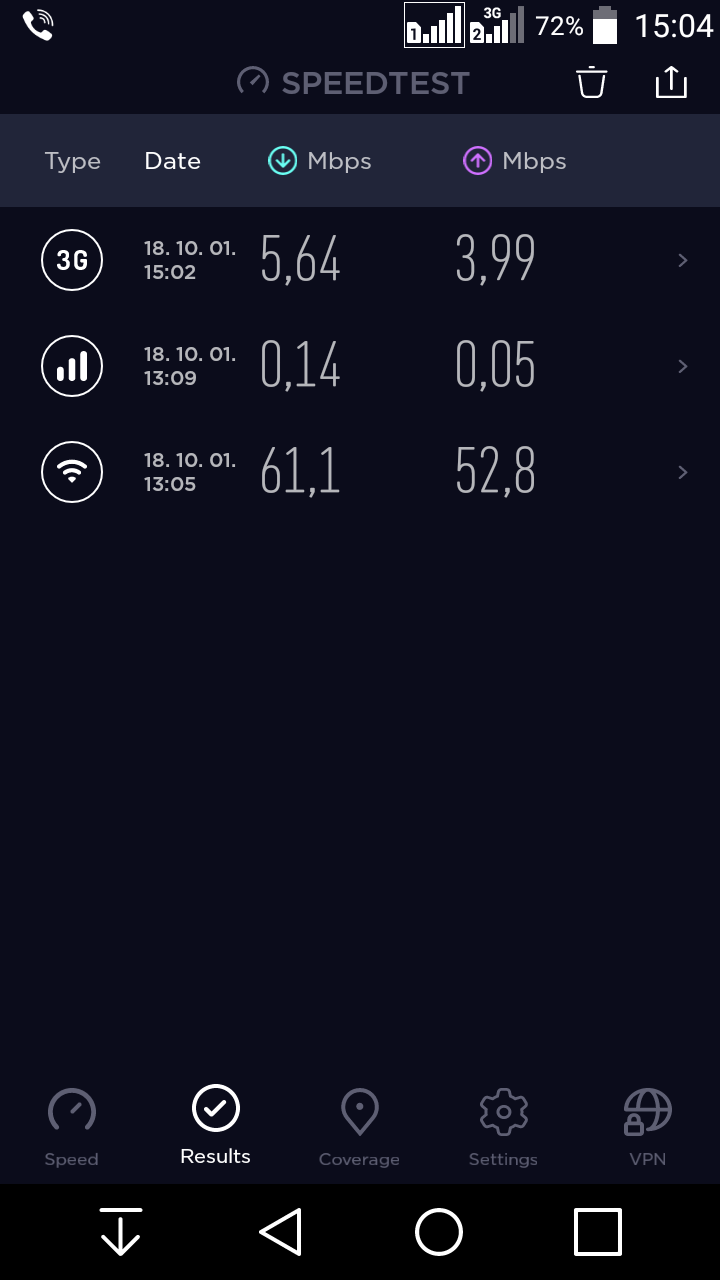Viewport: 720px width, 1280px height.
Task: Sort by download Mbps column
Action: click(x=320, y=161)
